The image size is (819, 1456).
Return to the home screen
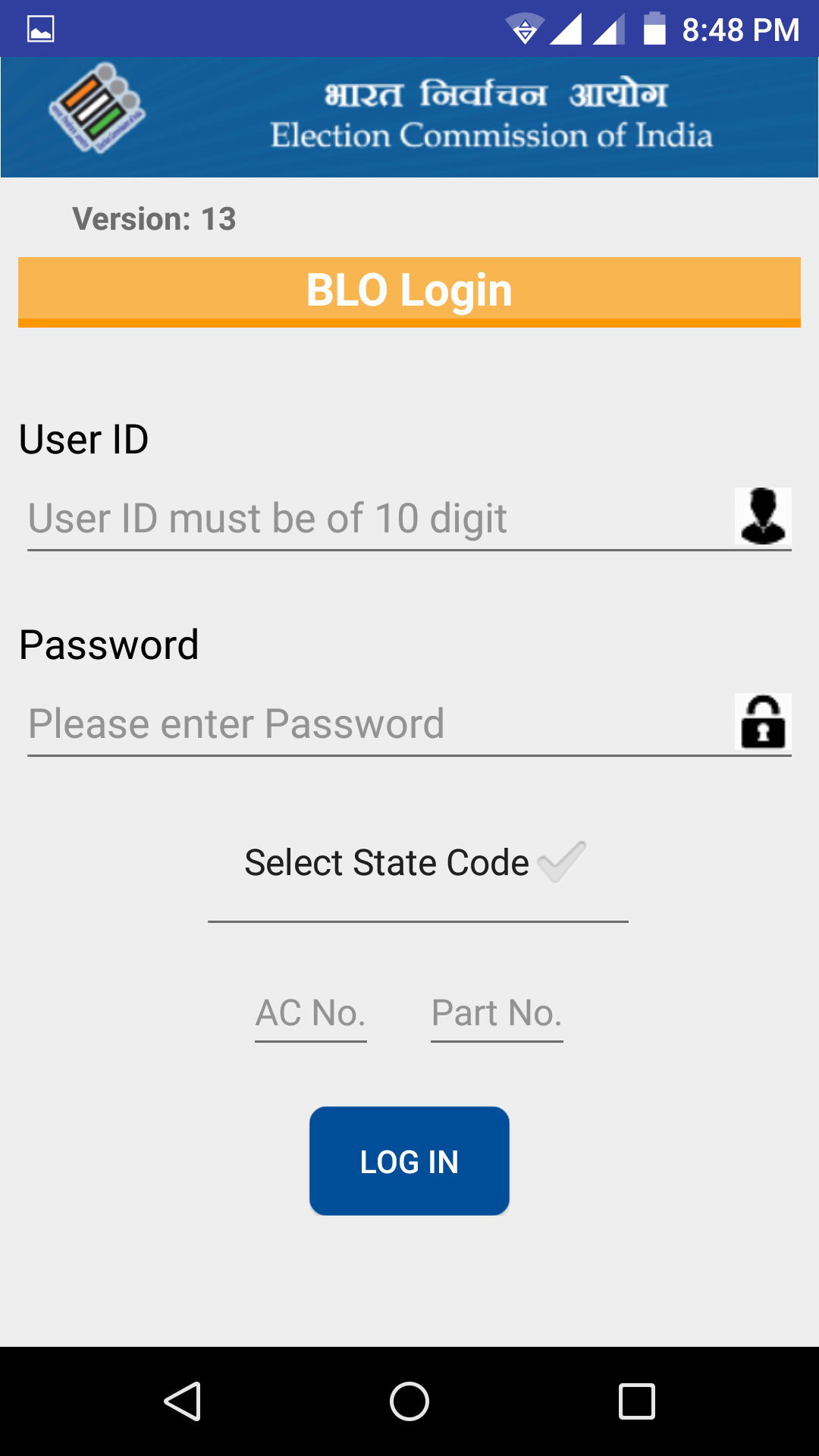coord(409,1401)
